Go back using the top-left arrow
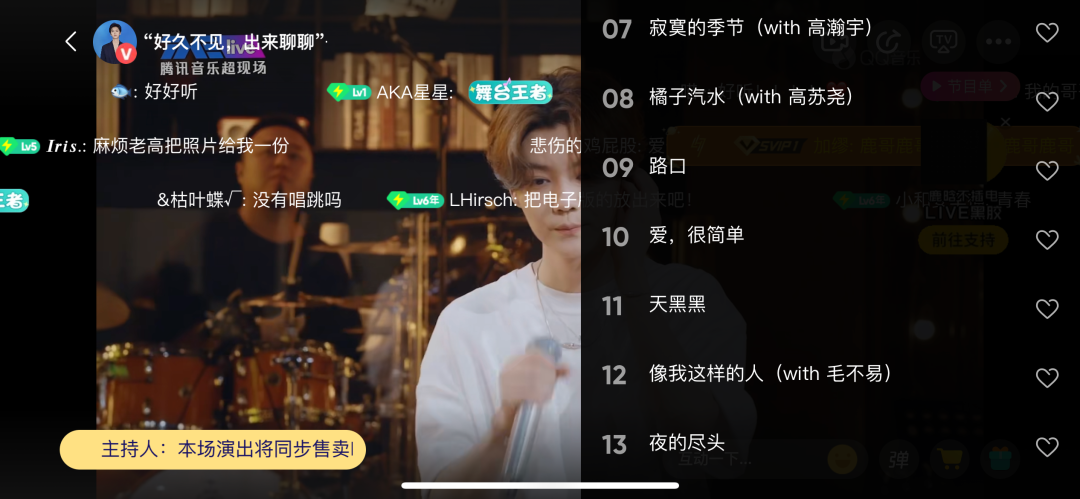The height and width of the screenshot is (499, 1080). pyautogui.click(x=71, y=41)
